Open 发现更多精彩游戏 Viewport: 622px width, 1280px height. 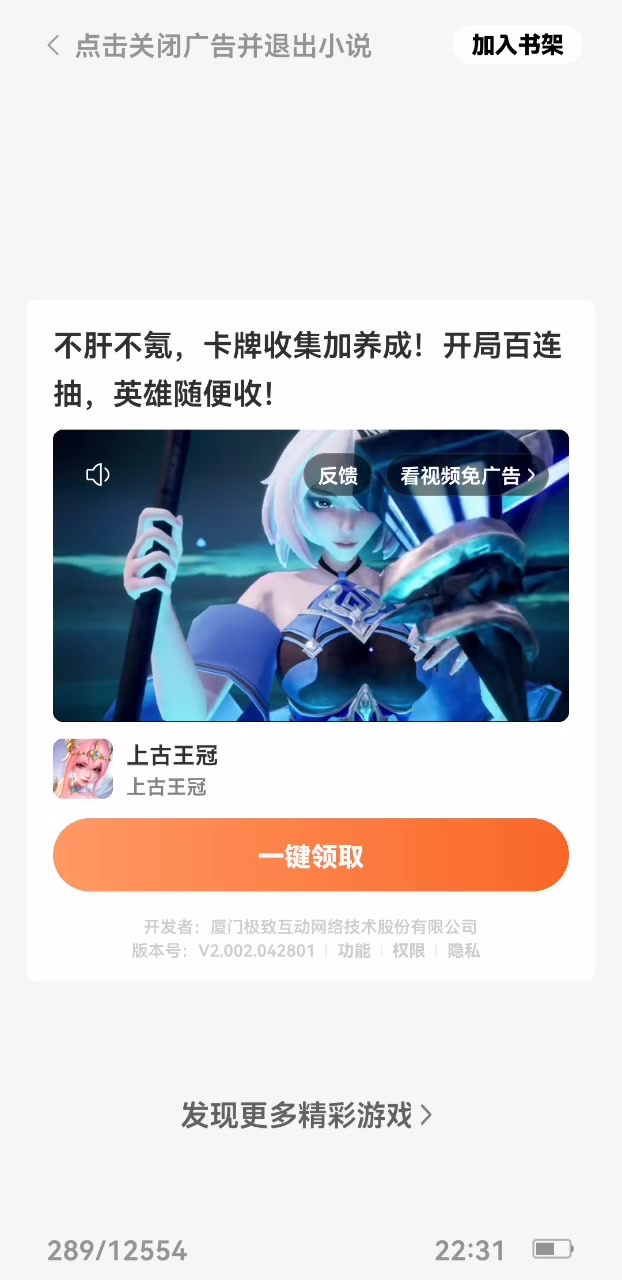tap(306, 1115)
